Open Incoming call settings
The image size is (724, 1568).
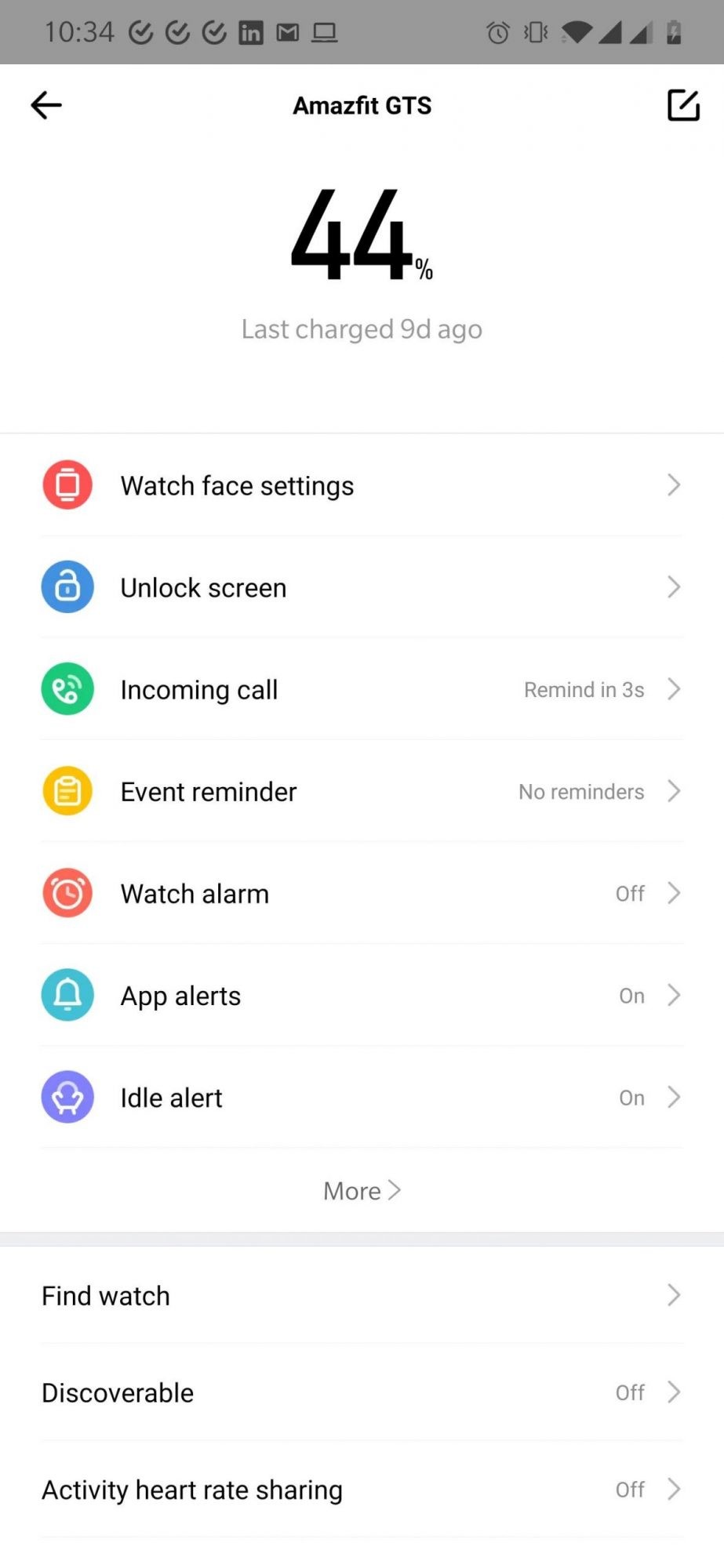tap(362, 689)
